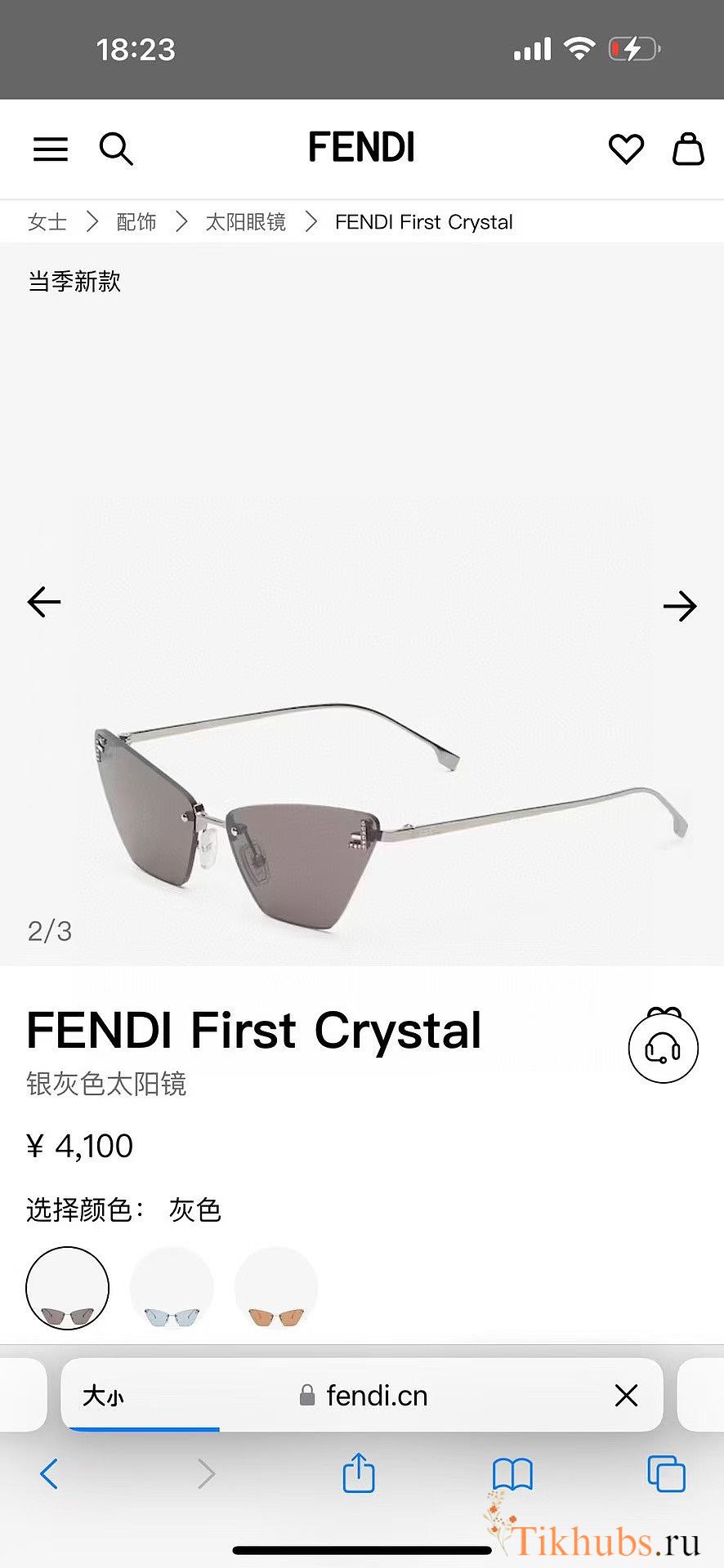Open the 大小 page settings menu
The height and width of the screenshot is (1568, 724).
point(103,1396)
